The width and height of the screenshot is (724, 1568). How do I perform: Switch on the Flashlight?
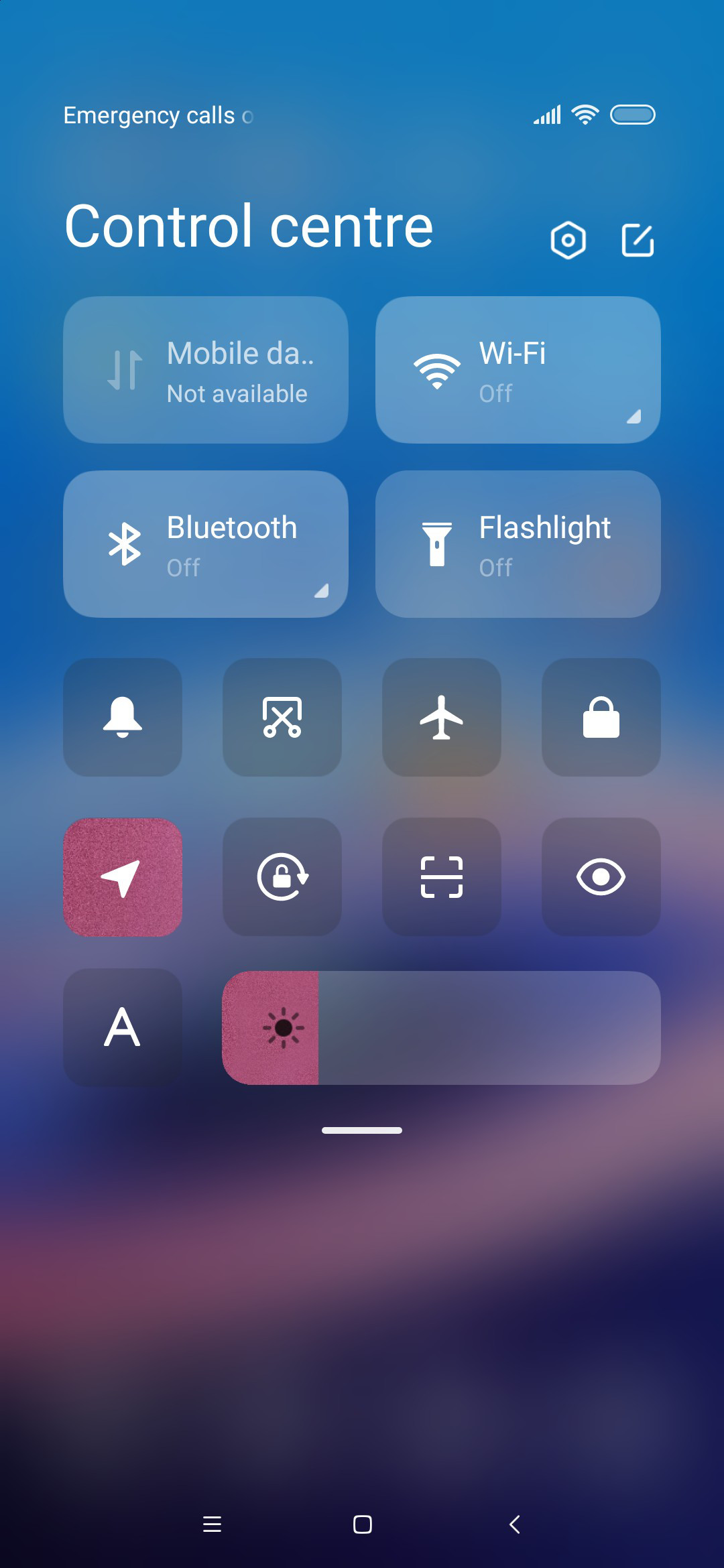[x=518, y=544]
